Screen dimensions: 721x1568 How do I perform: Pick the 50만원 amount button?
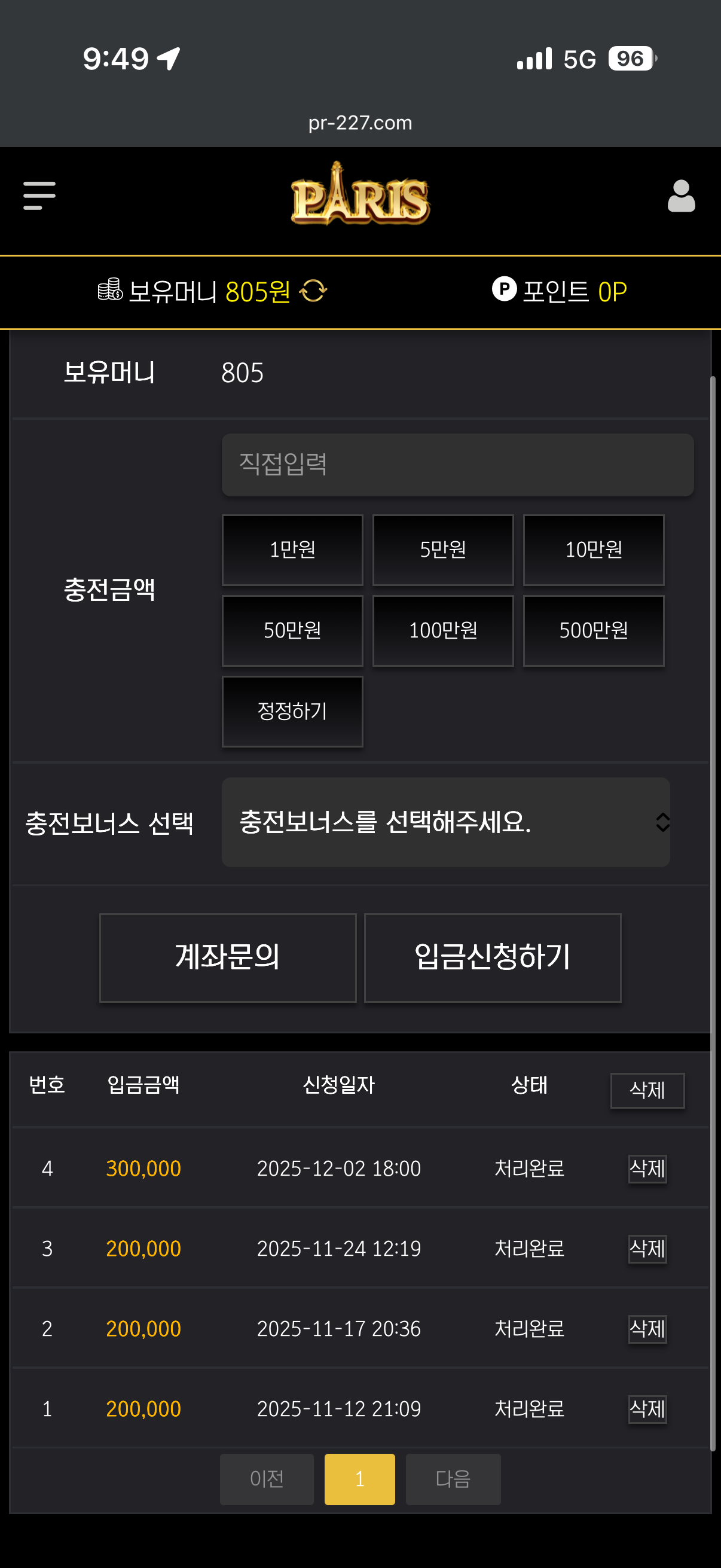point(292,630)
